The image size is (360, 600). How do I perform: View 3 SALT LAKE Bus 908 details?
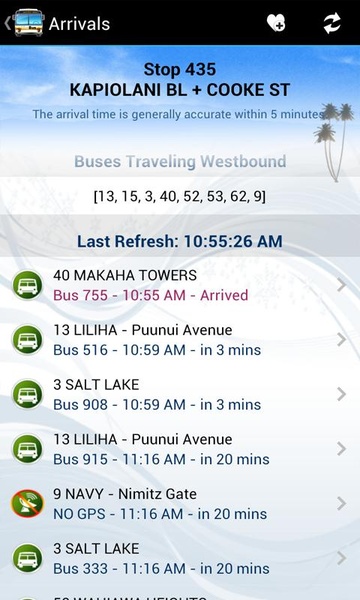click(180, 395)
